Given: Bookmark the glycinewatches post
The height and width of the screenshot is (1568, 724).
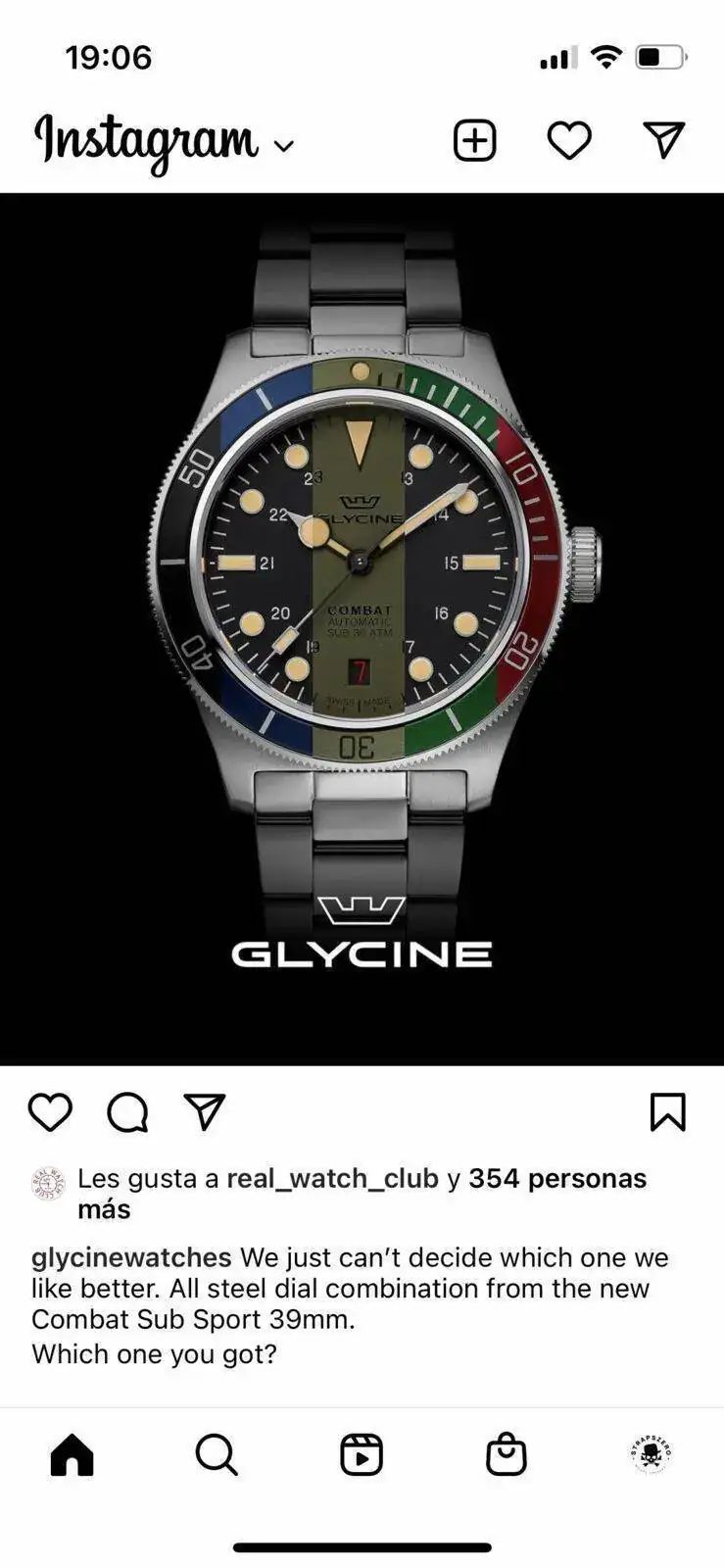Looking at the screenshot, I should [x=667, y=1112].
